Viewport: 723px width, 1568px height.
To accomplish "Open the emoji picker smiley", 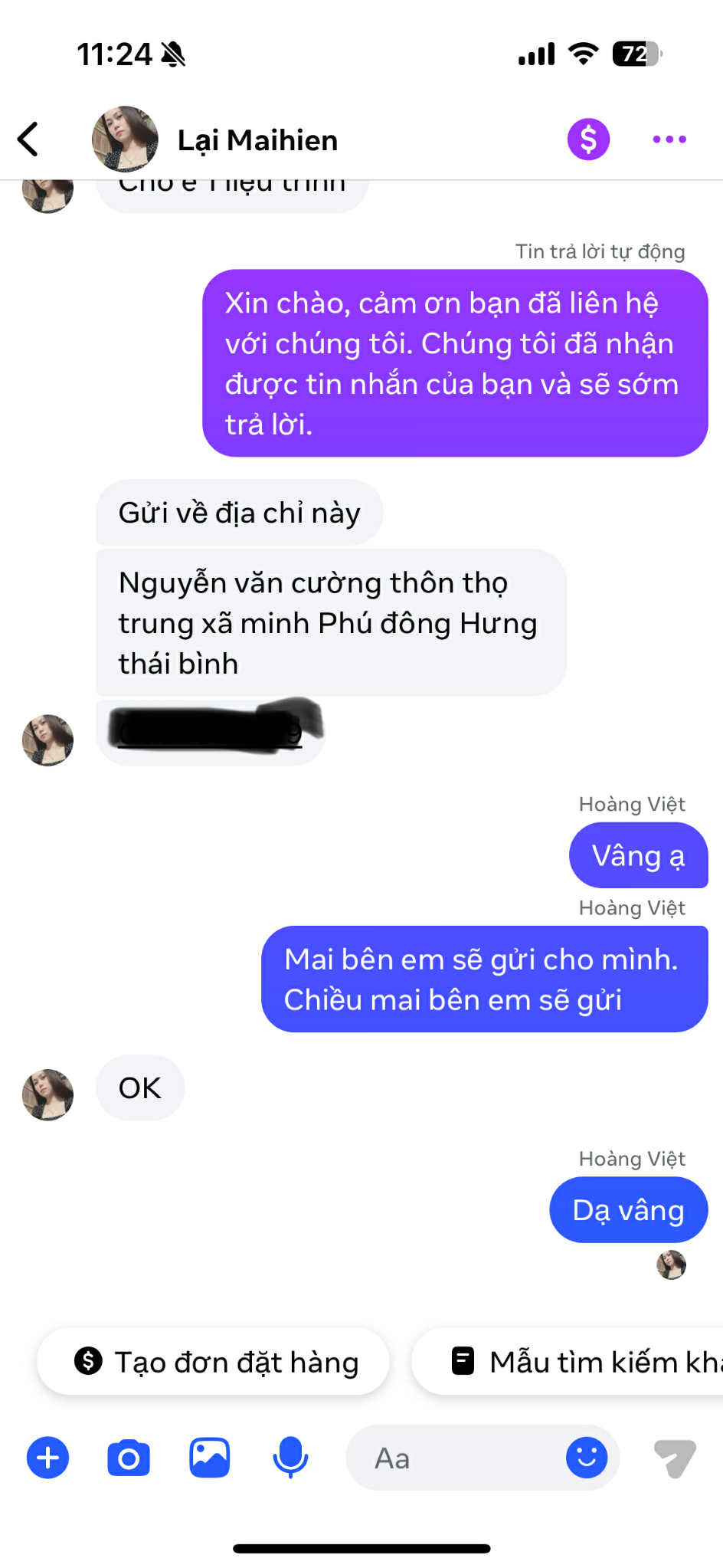I will click(x=586, y=1457).
